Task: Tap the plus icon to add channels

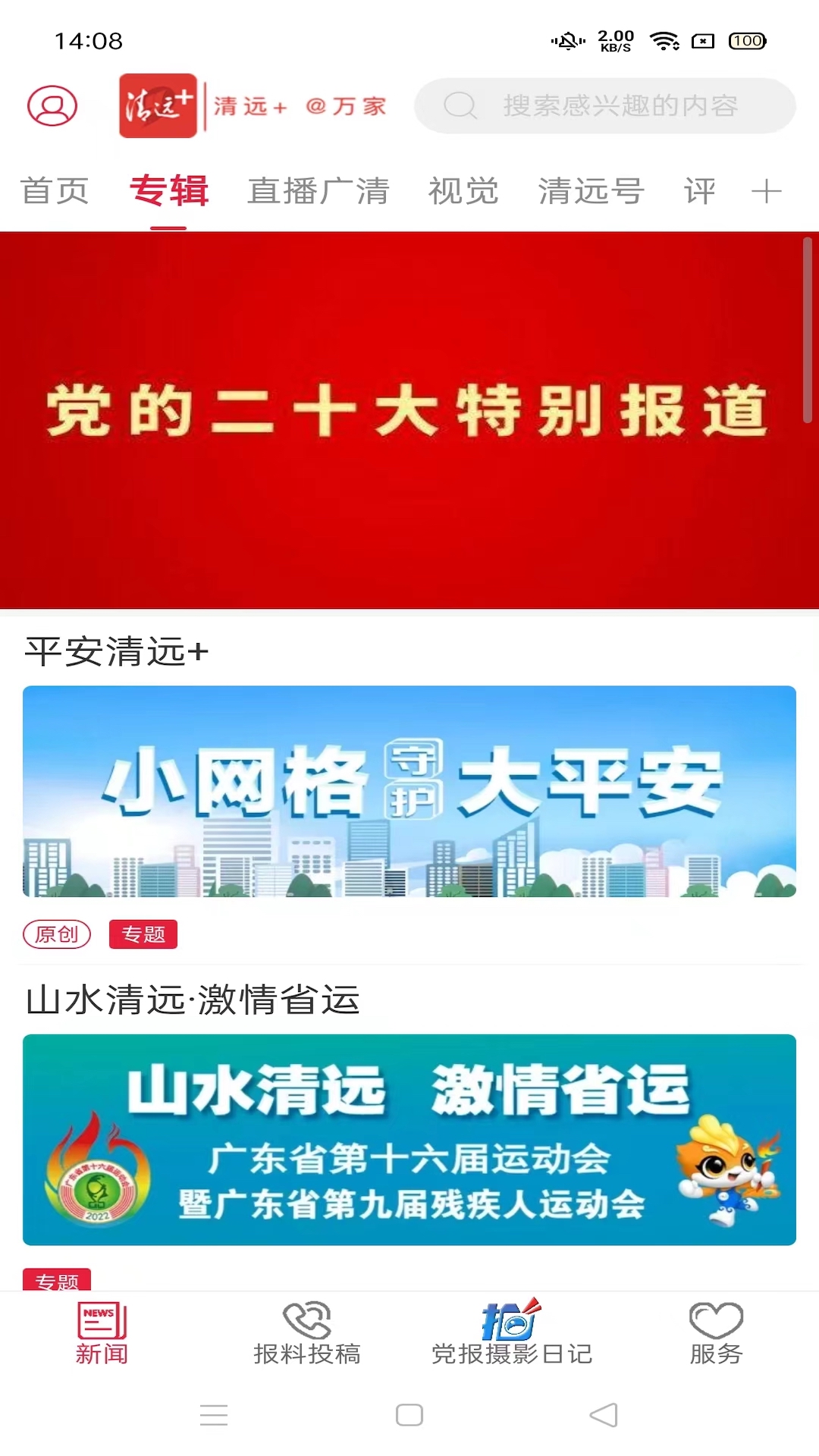Action: (766, 191)
